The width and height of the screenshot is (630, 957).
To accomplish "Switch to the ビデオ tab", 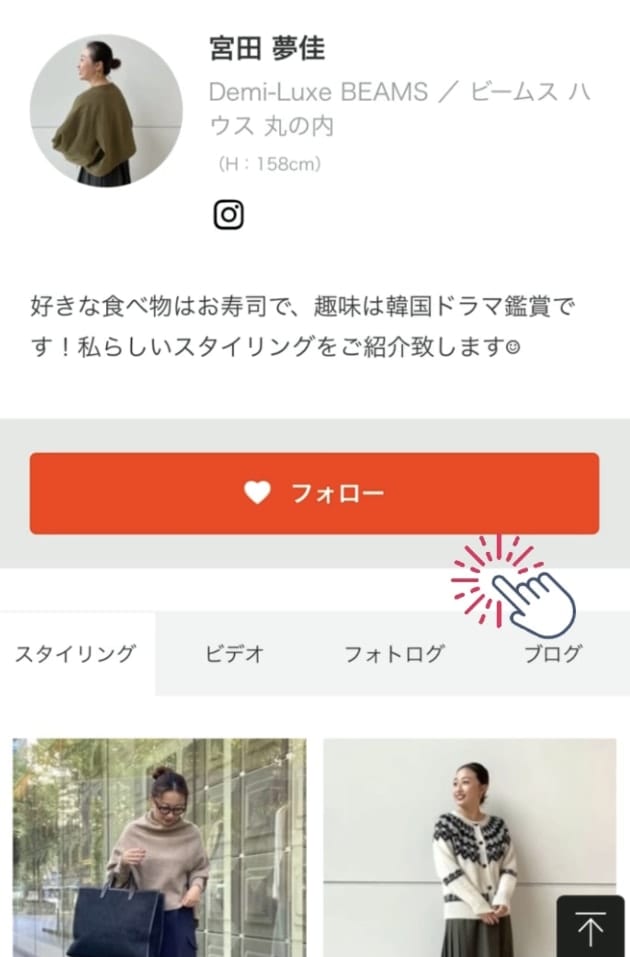I will tap(234, 654).
